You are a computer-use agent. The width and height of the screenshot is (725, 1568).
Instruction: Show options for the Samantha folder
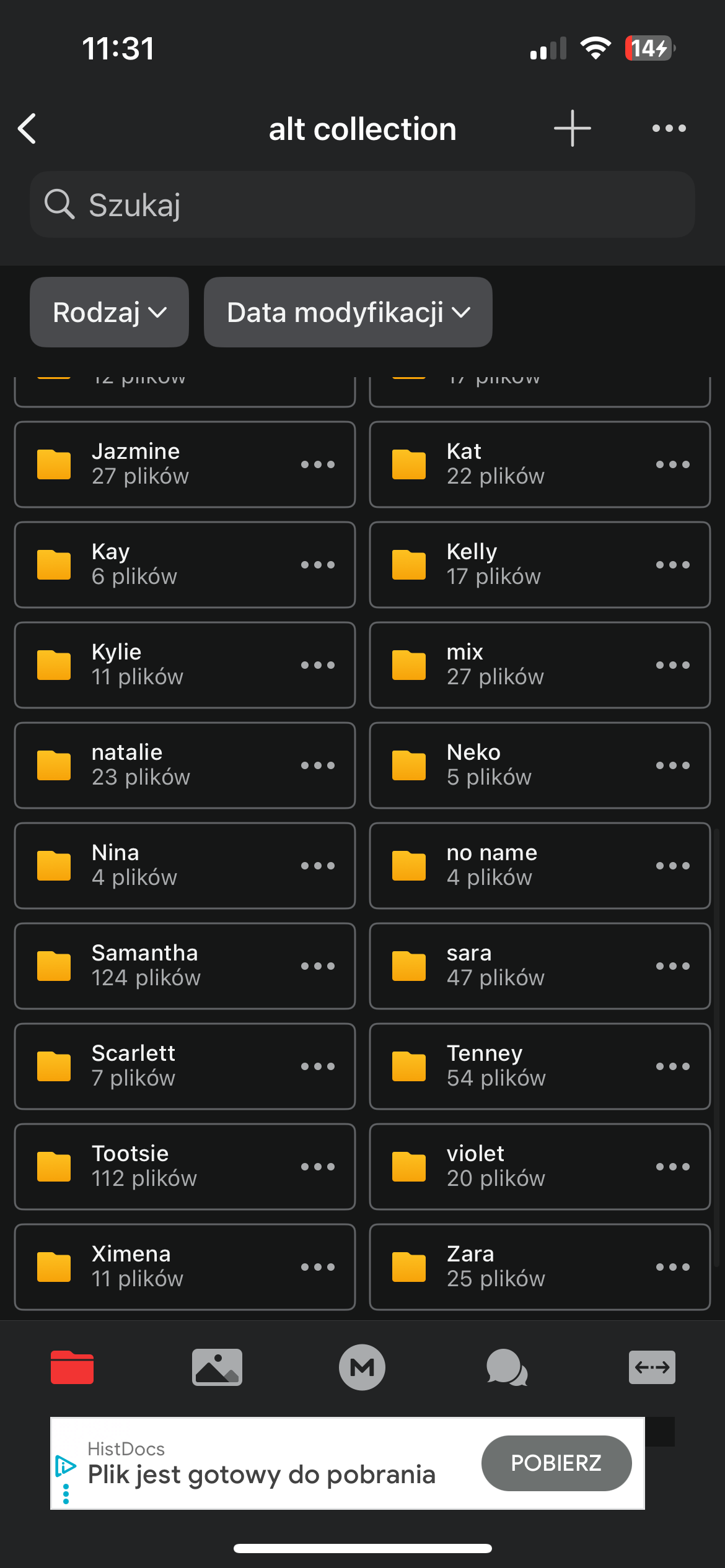(x=317, y=966)
